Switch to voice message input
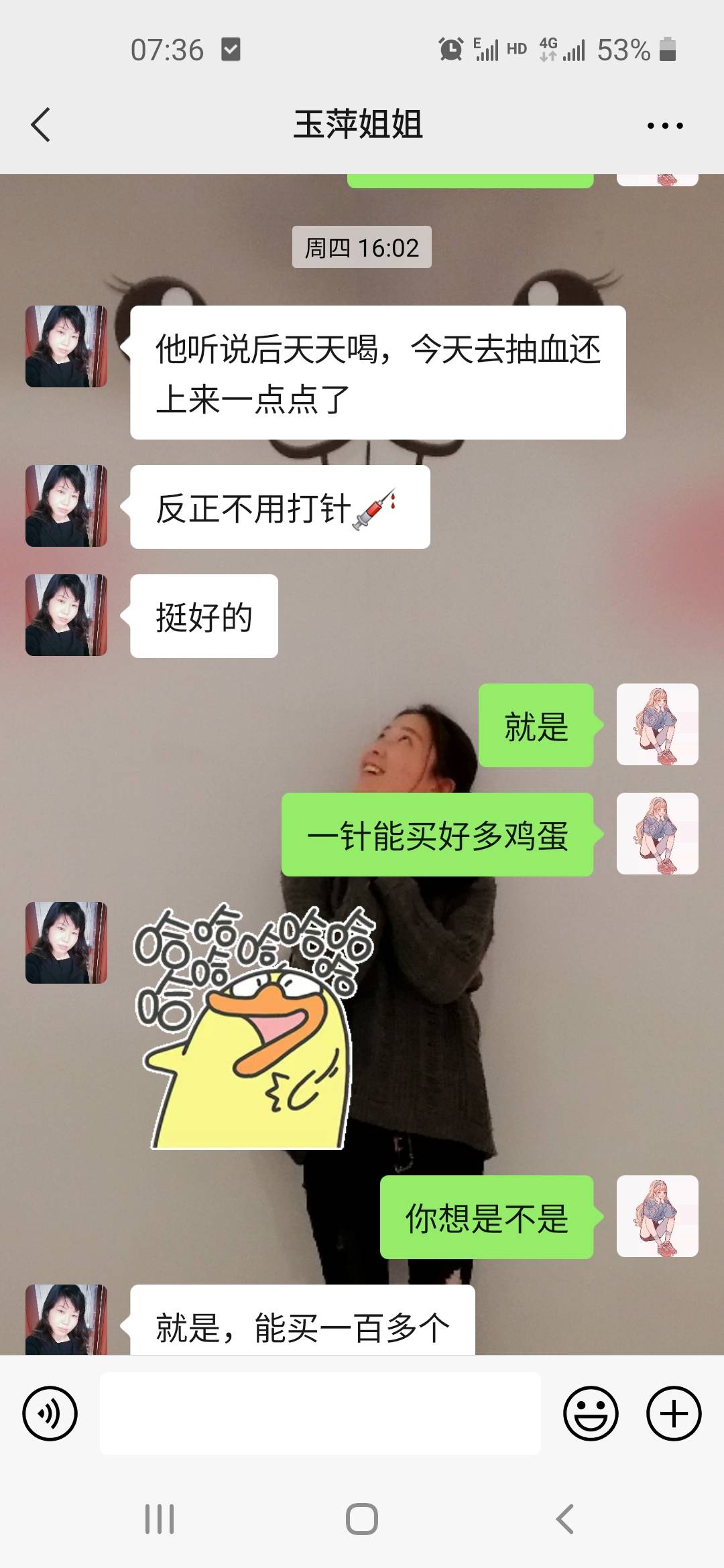The height and width of the screenshot is (1568, 724). click(50, 1414)
